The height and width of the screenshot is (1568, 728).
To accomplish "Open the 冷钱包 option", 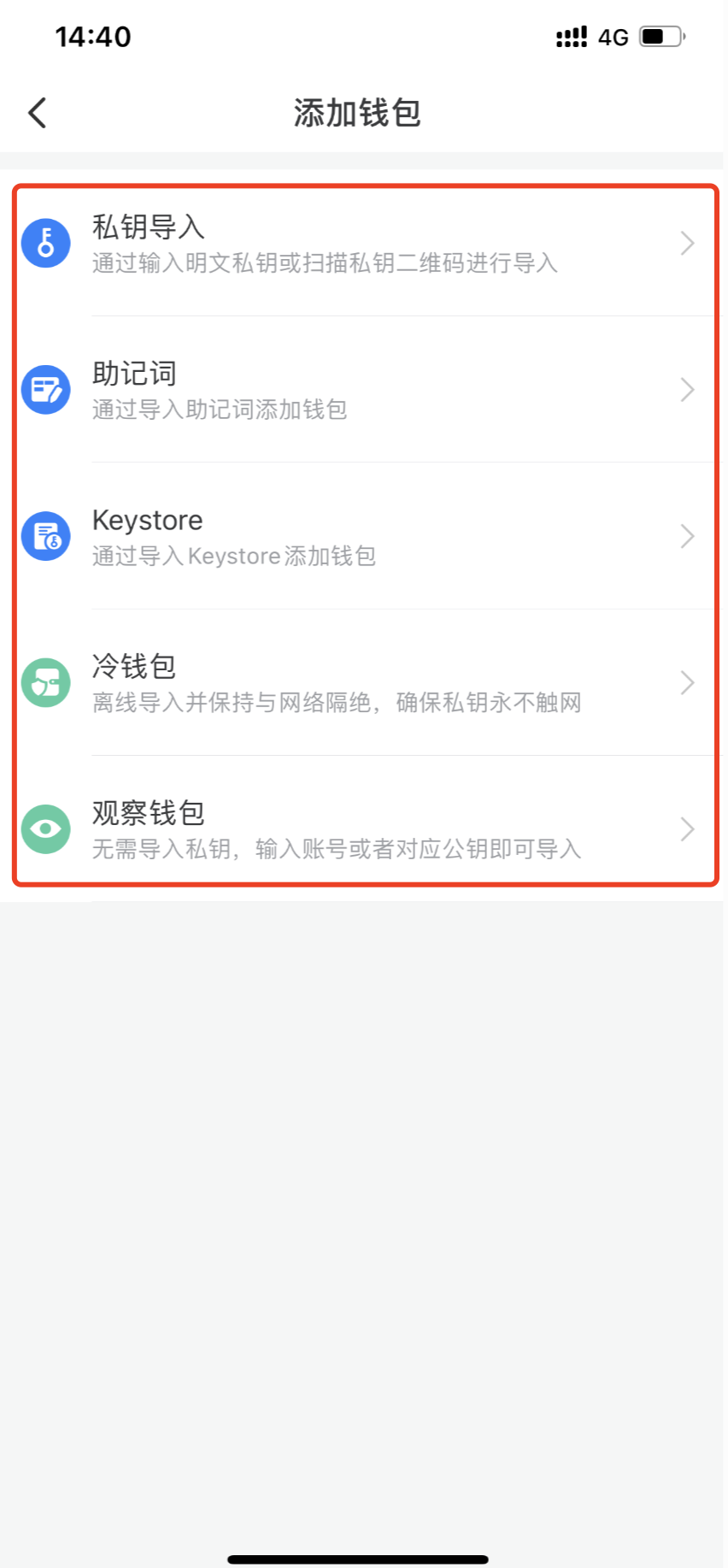I will point(364,682).
